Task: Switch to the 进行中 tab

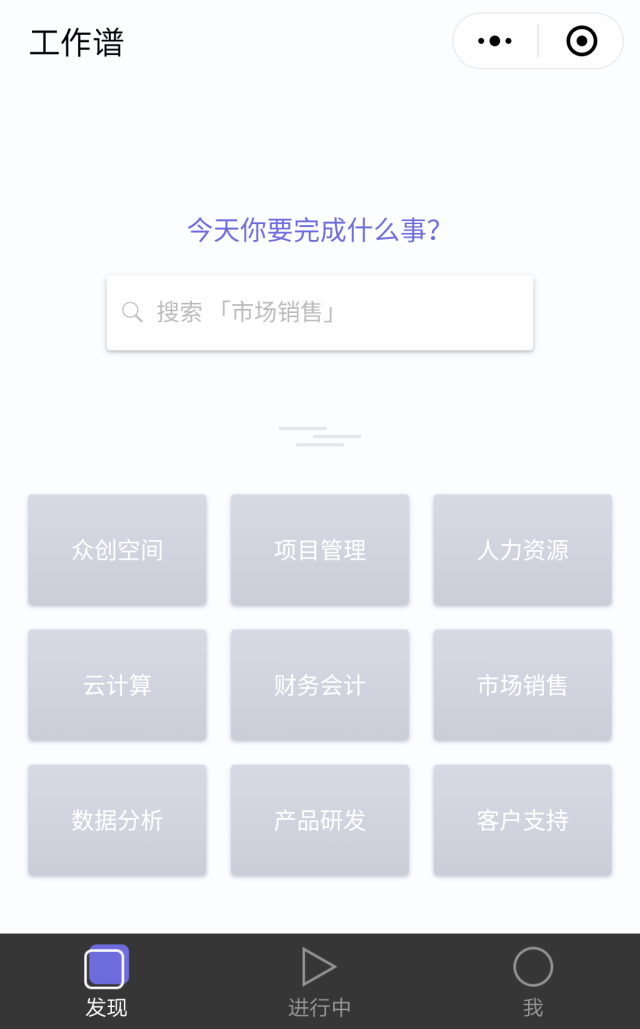Action: coord(320,981)
